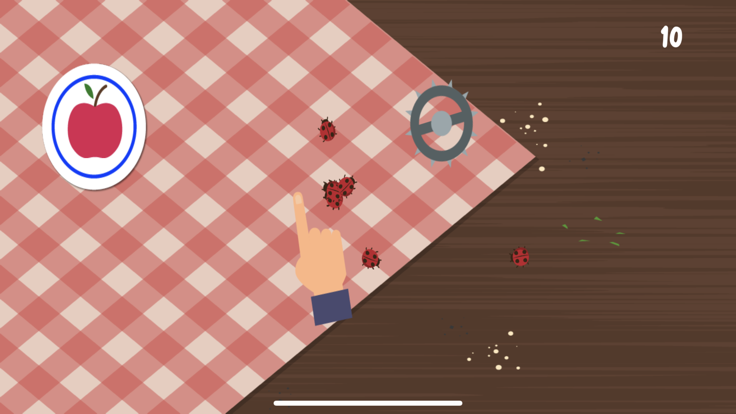Squash the ladybug beside the hand's sleeve
The width and height of the screenshot is (736, 414).
[370, 258]
